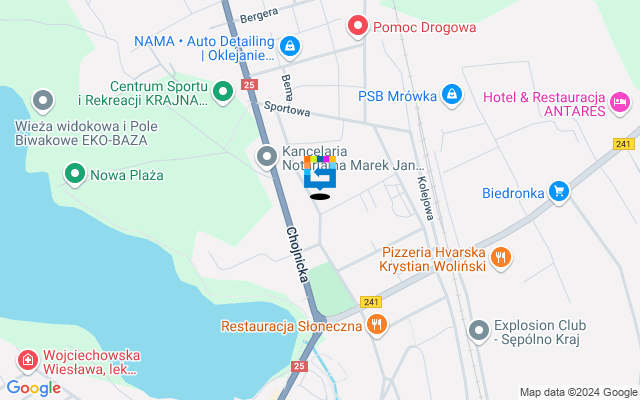Tap the Restauracja Słoneczna restaurant pin
The height and width of the screenshot is (400, 640).
pos(376,324)
